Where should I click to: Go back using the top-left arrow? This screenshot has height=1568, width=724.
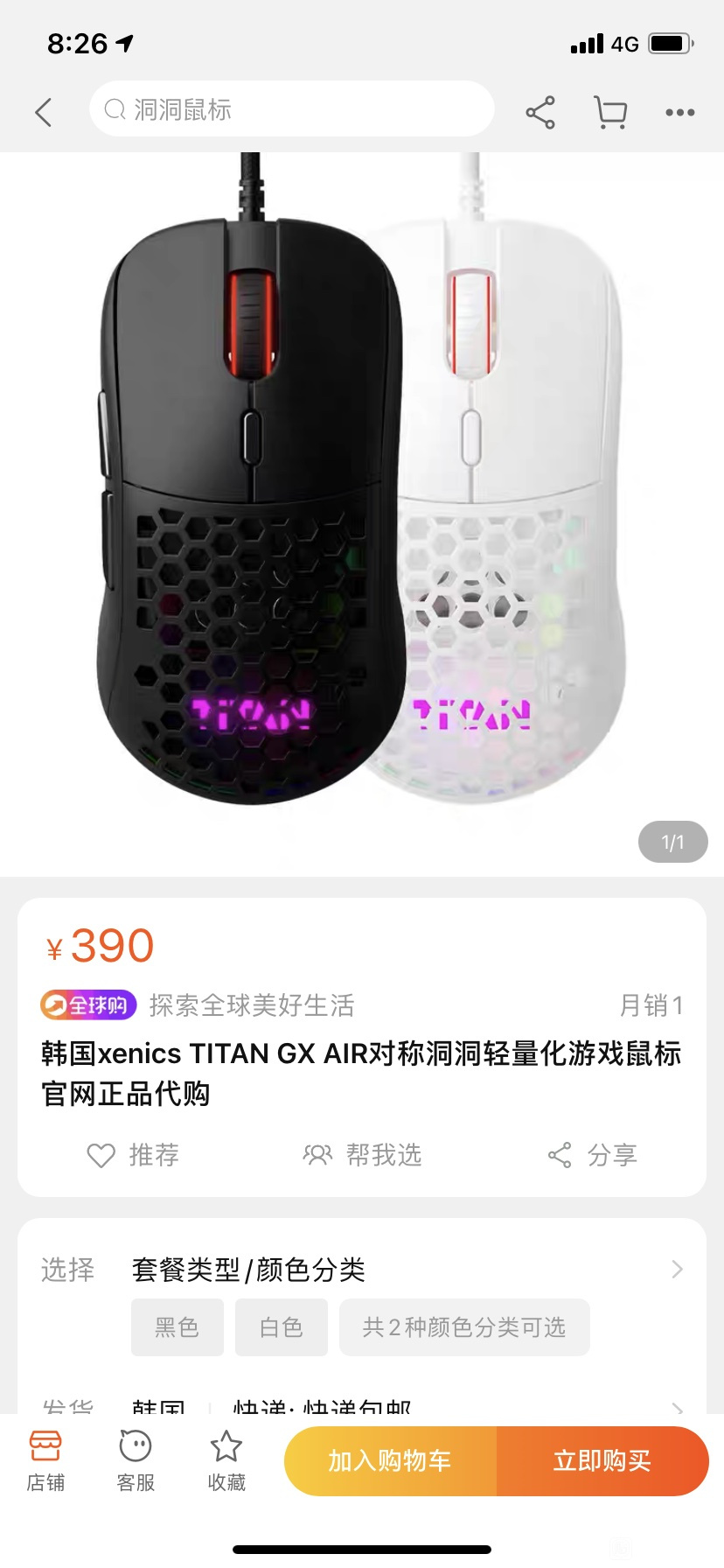pos(44,112)
